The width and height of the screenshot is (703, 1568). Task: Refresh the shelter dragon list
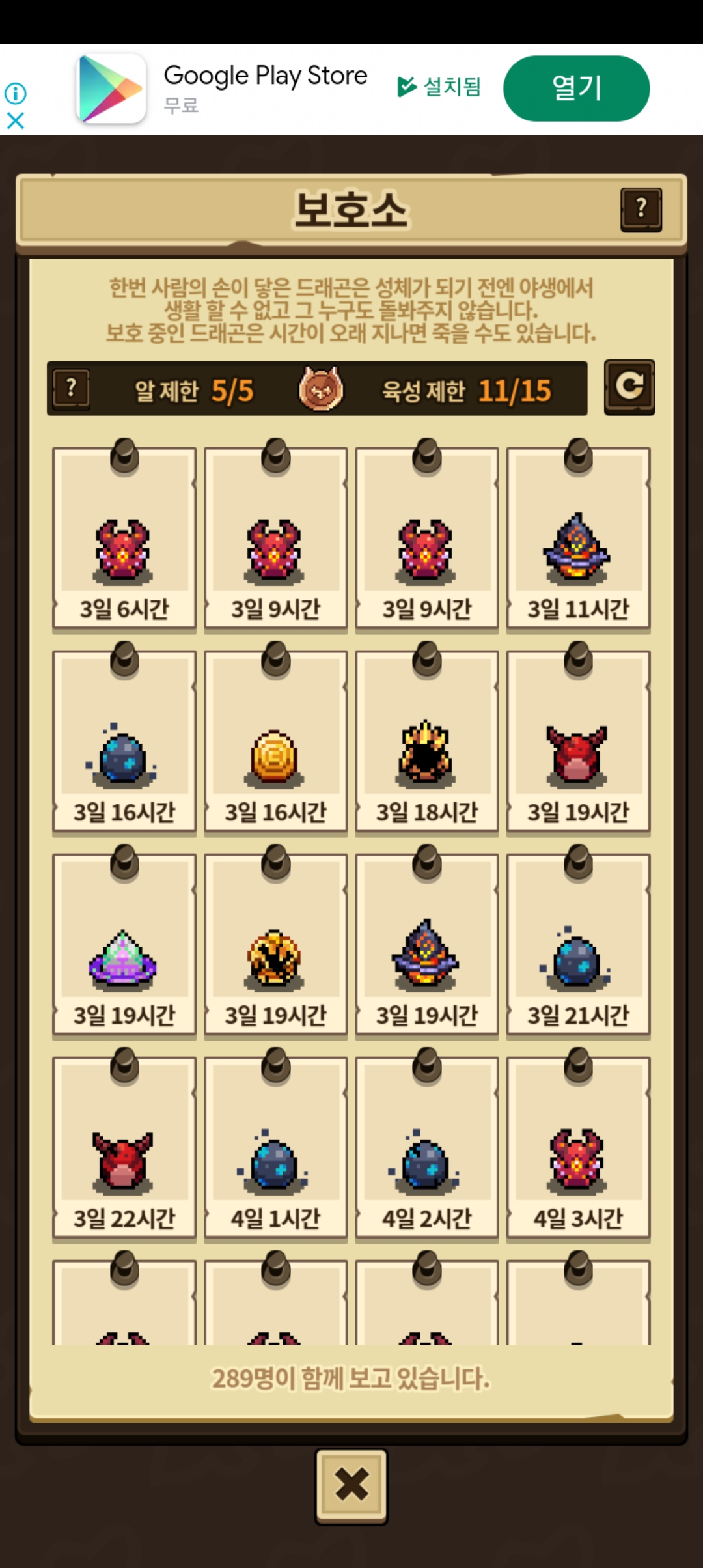tap(629, 387)
